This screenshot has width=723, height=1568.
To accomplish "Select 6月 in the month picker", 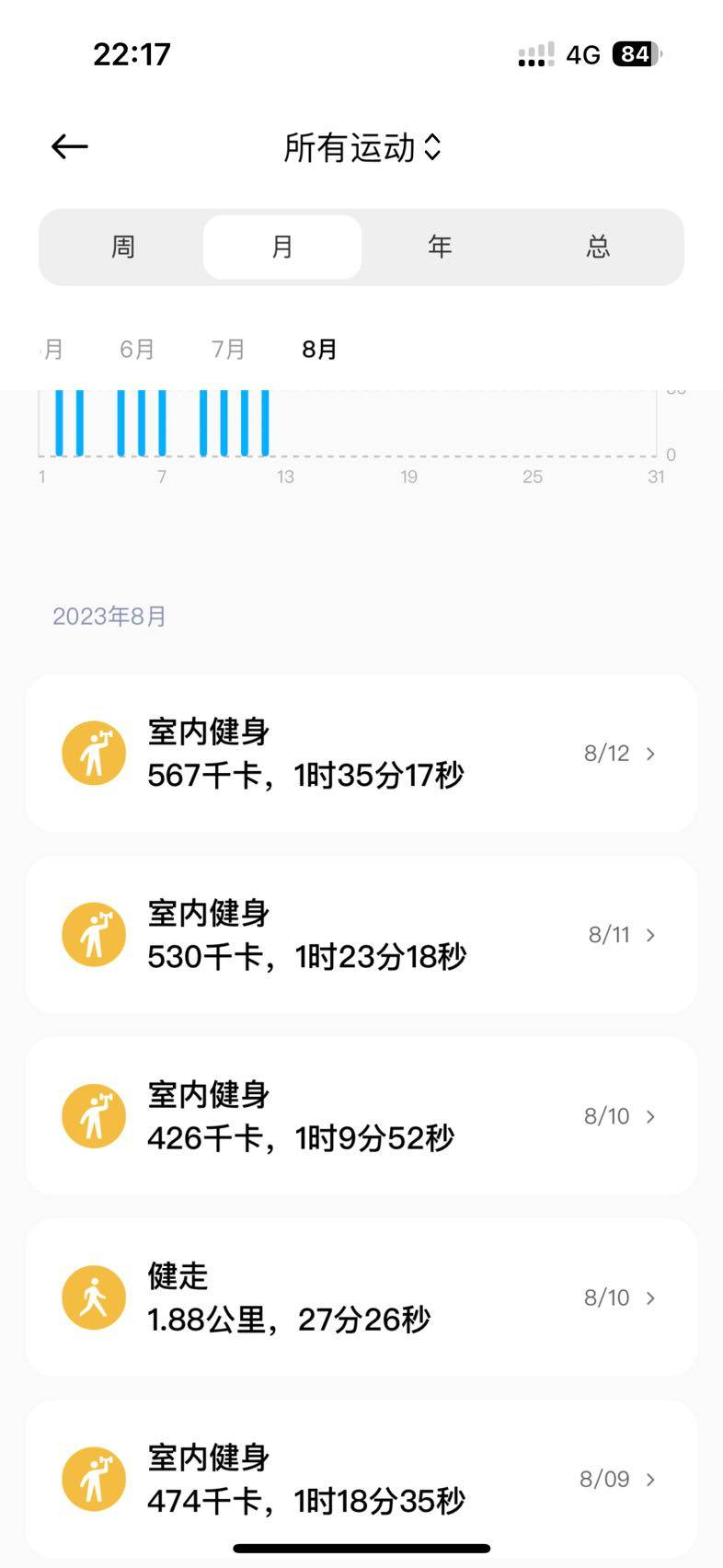I will coord(137,350).
